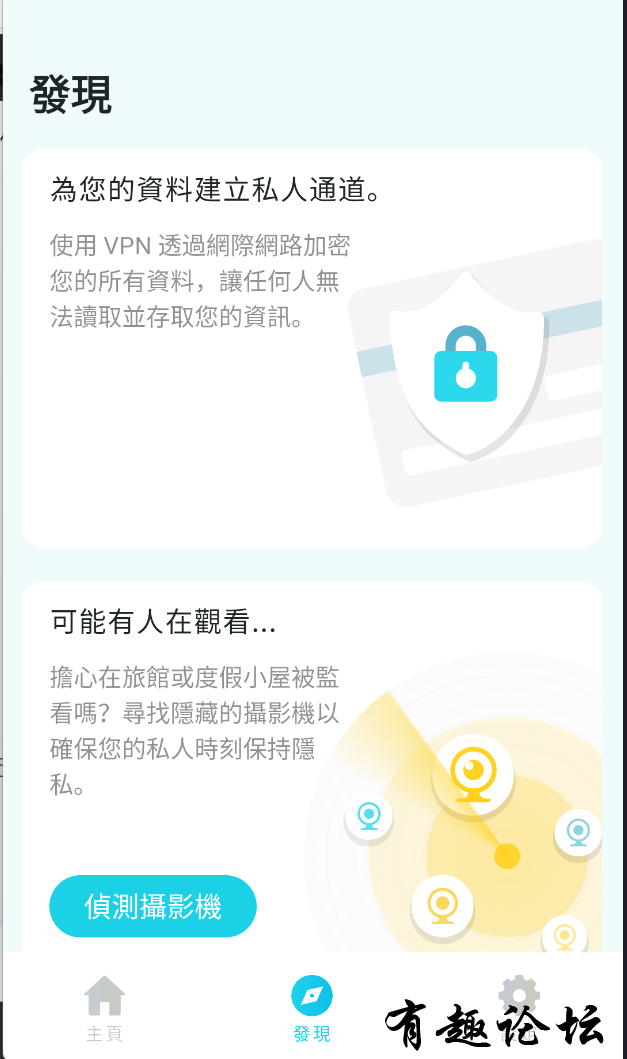Tap the 偵測攝影機 button

point(153,906)
